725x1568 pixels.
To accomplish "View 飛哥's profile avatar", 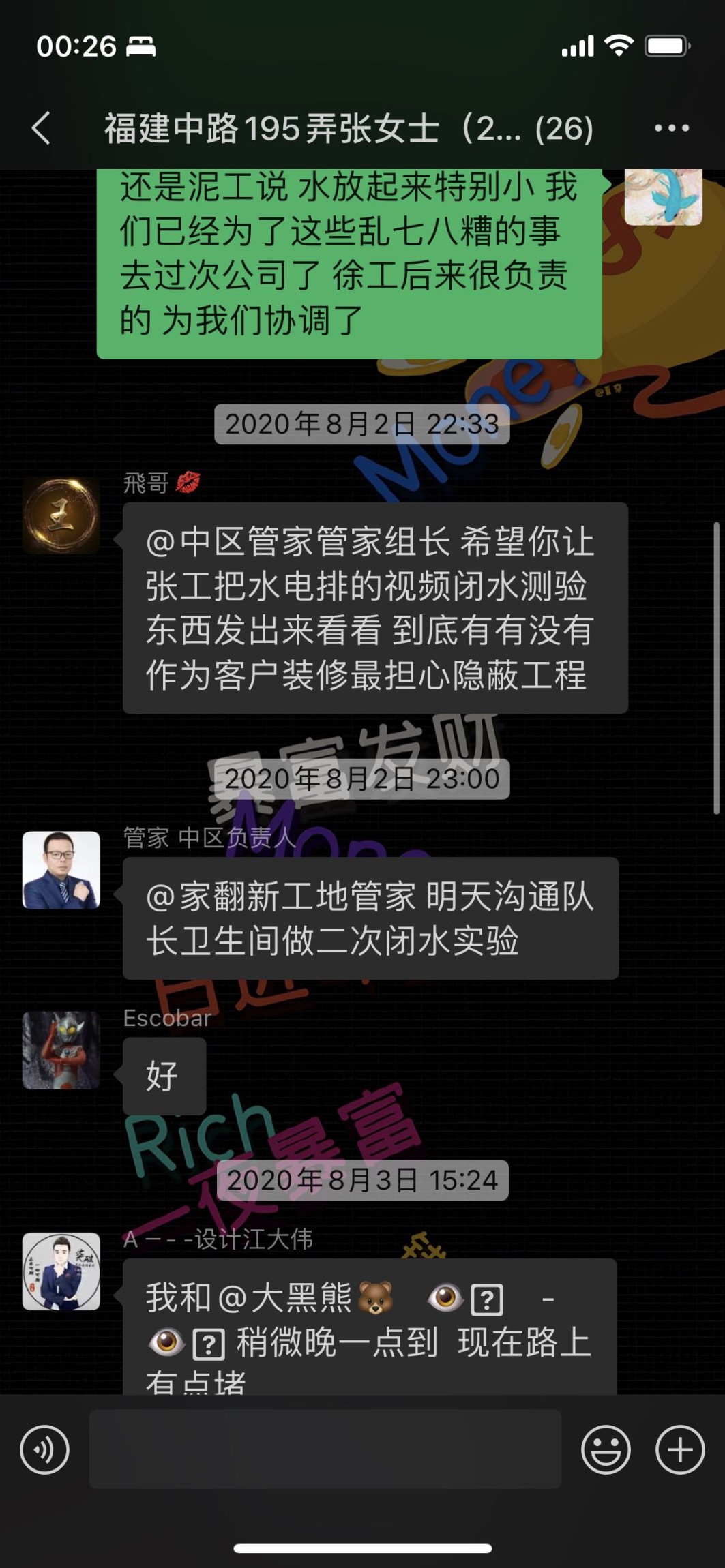I will click(x=61, y=515).
